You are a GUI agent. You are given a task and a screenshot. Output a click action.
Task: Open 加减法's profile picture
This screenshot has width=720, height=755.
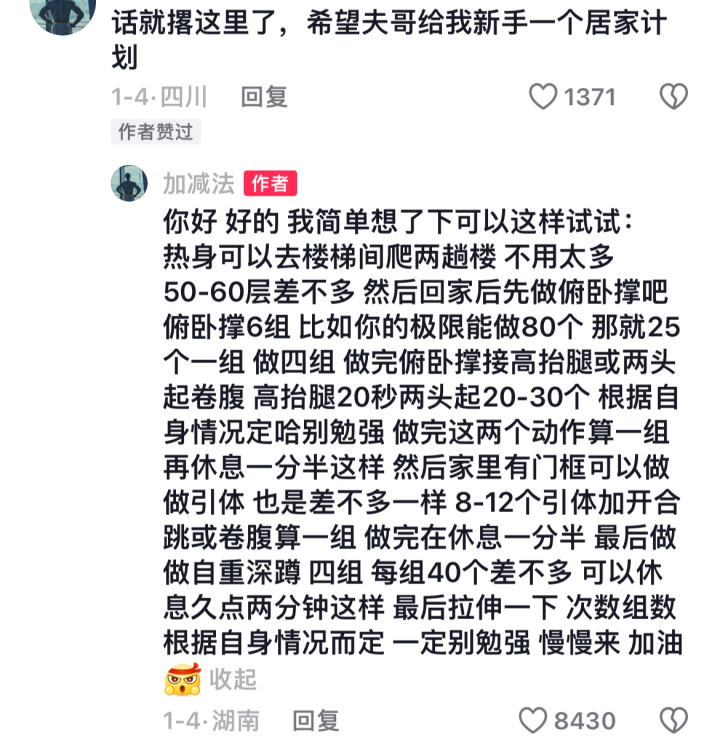pyautogui.click(x=129, y=183)
